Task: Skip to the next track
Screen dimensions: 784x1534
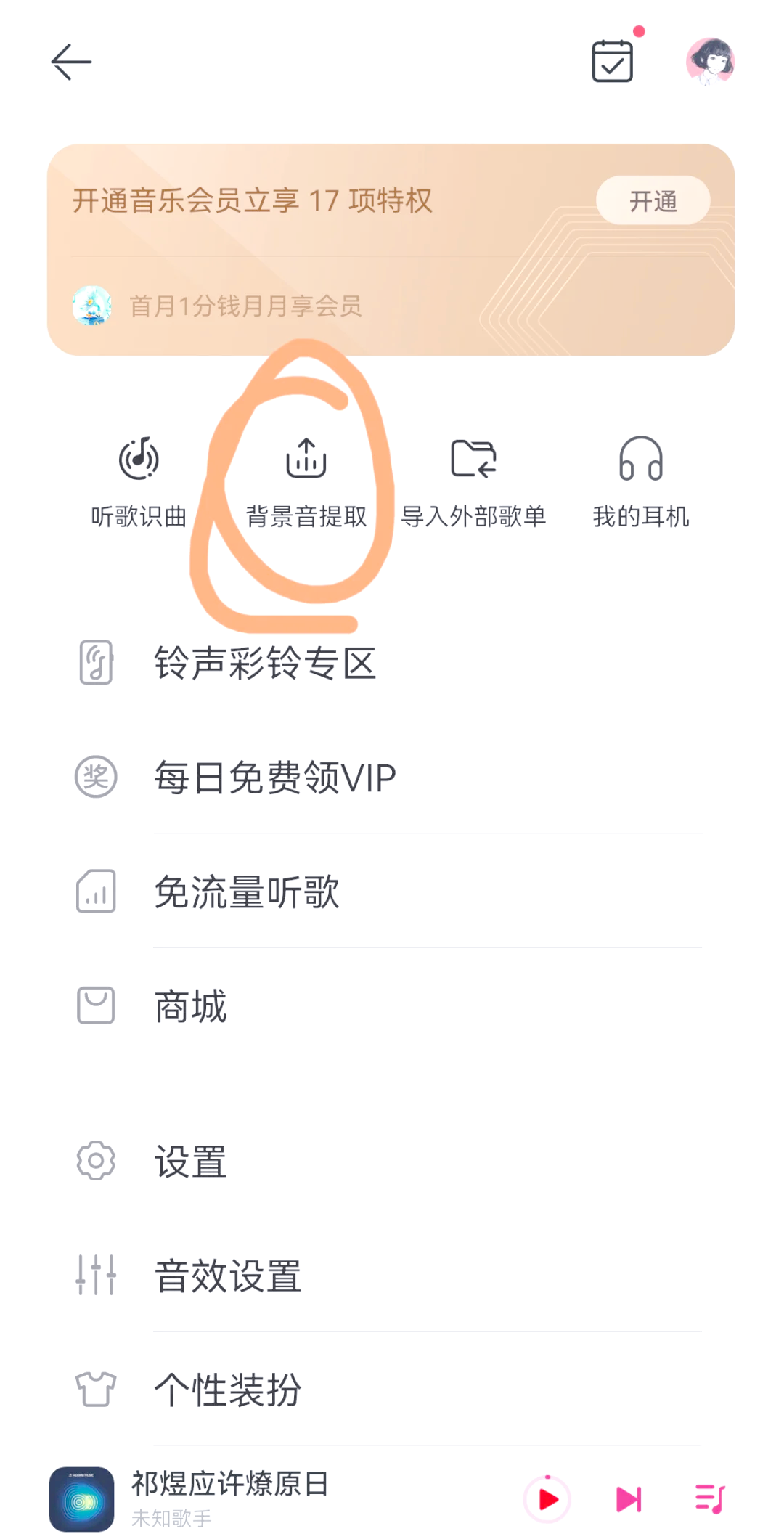Action: [629, 1499]
